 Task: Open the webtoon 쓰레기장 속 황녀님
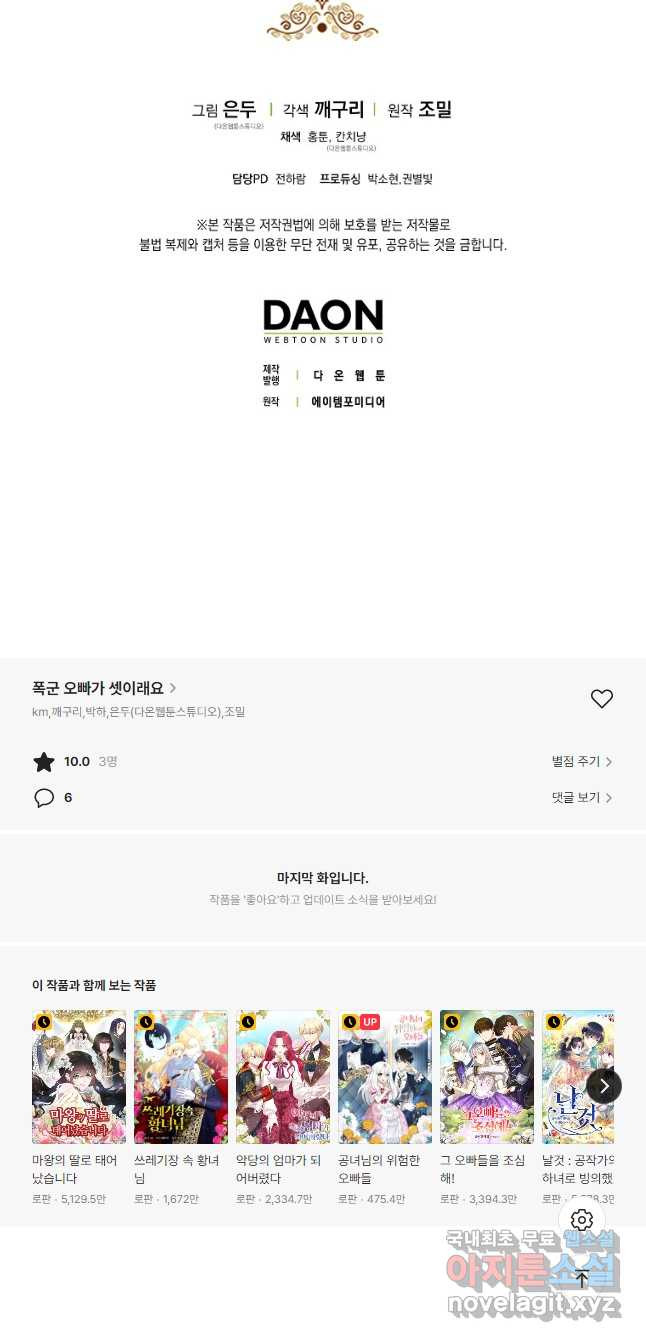point(181,1077)
